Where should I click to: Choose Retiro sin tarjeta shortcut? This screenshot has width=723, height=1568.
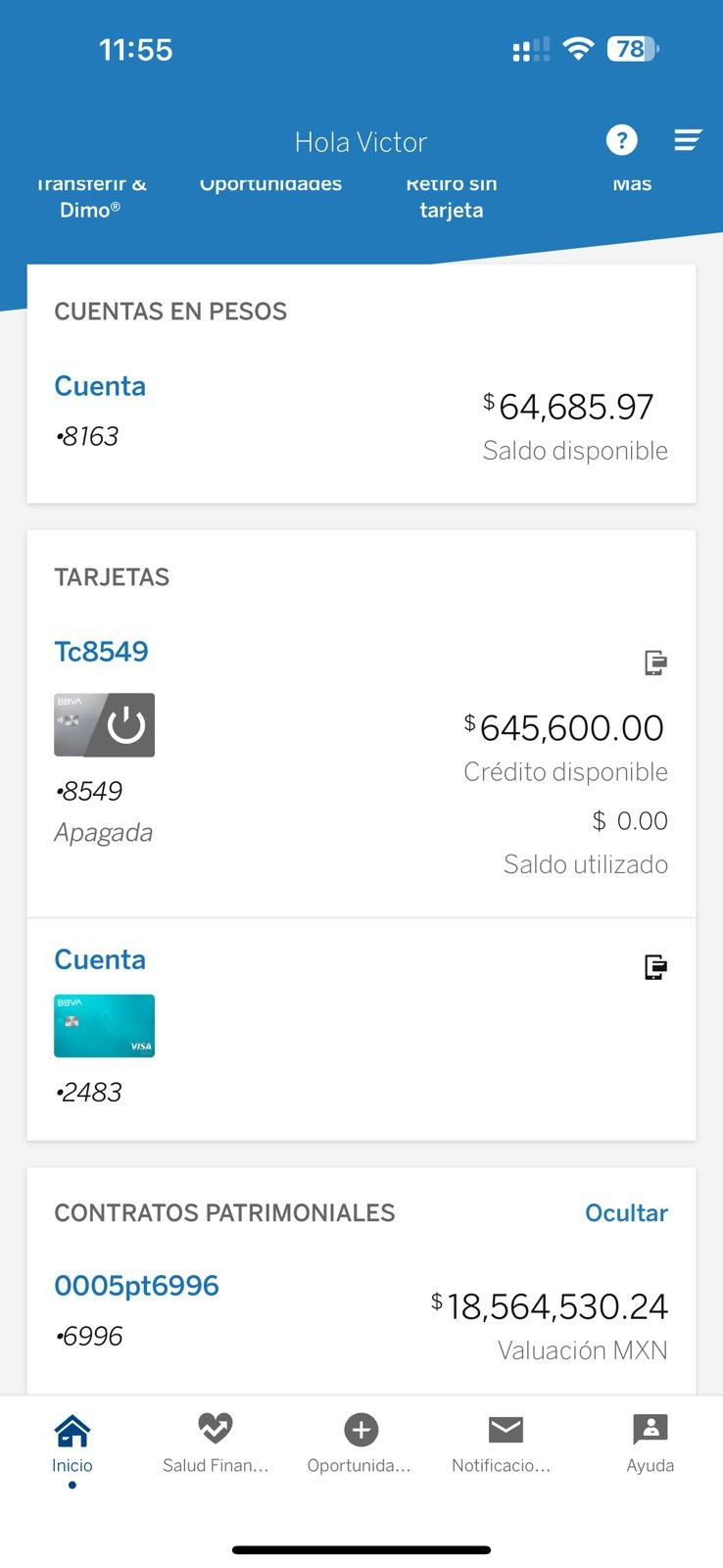coord(451,197)
